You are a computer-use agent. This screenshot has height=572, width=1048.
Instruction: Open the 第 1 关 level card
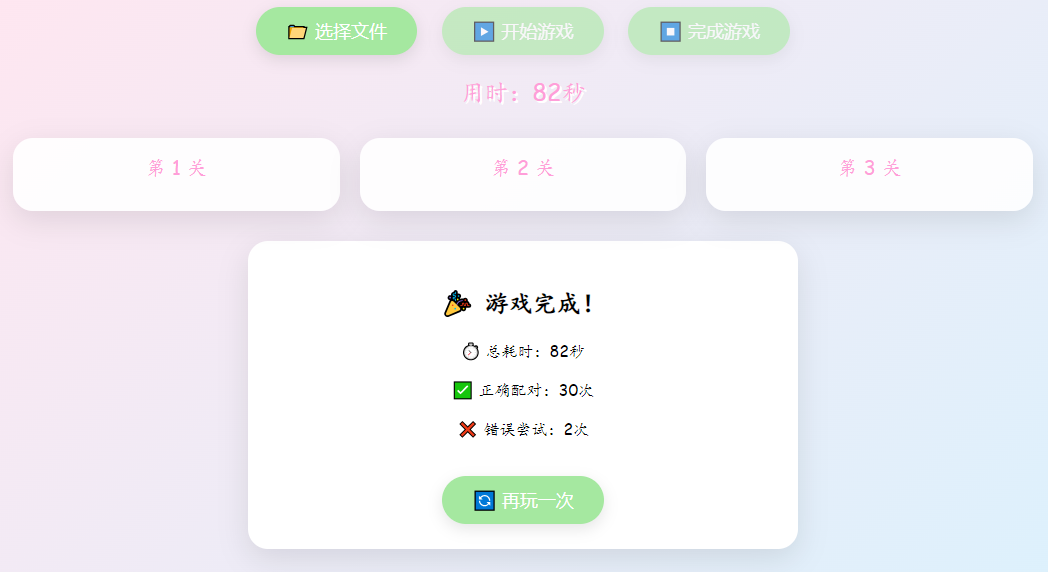click(x=176, y=174)
